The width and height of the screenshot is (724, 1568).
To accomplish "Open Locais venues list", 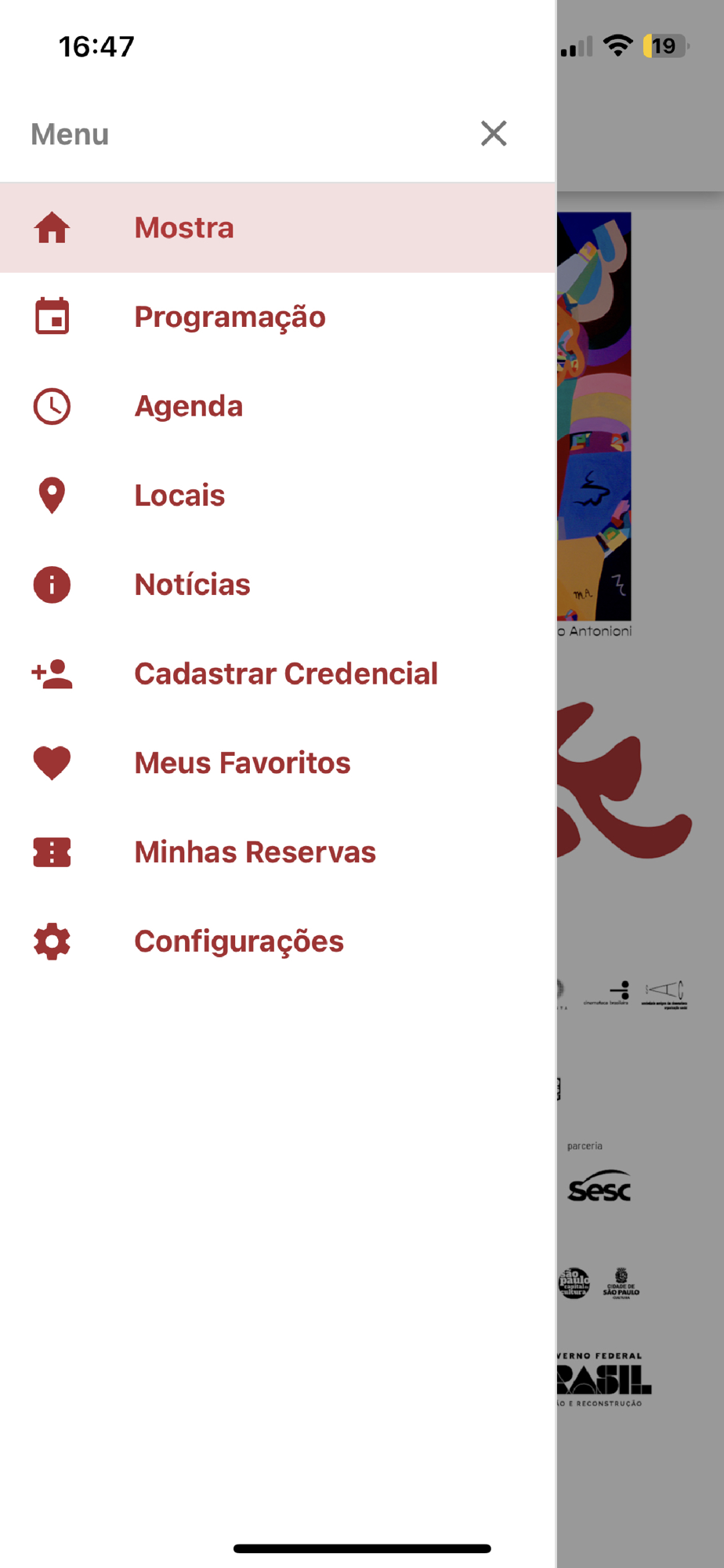I will (179, 495).
